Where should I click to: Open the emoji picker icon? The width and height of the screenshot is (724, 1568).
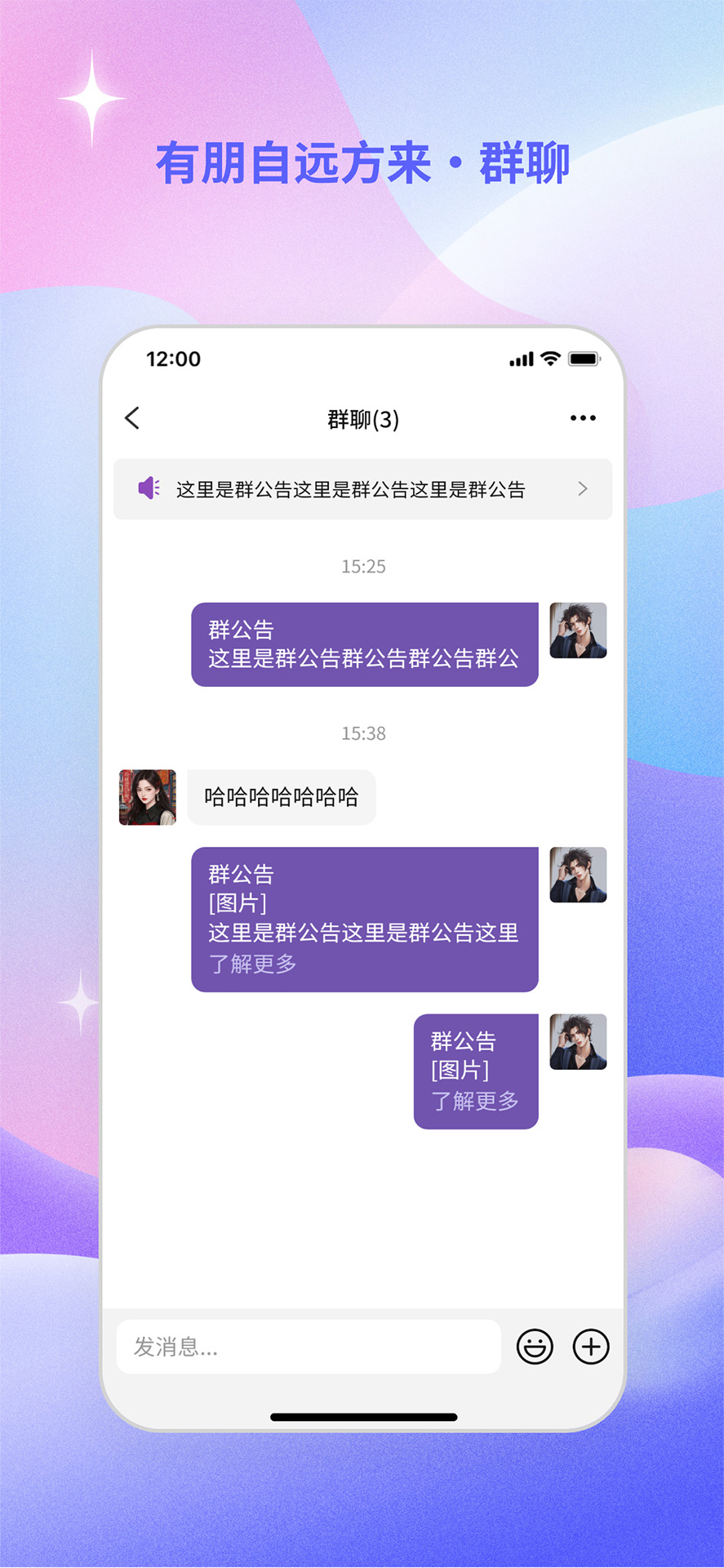pyautogui.click(x=535, y=1347)
